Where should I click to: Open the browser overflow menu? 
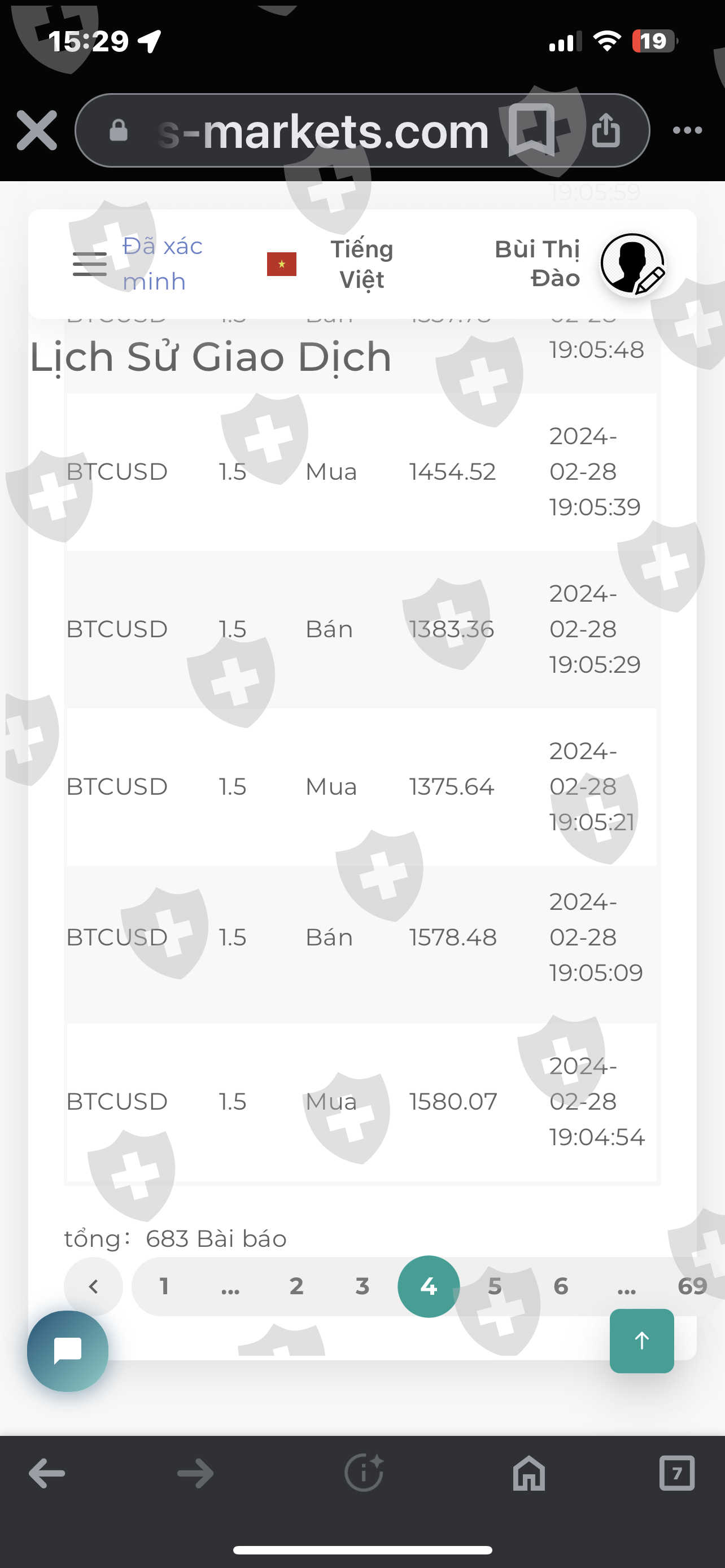[x=687, y=130]
